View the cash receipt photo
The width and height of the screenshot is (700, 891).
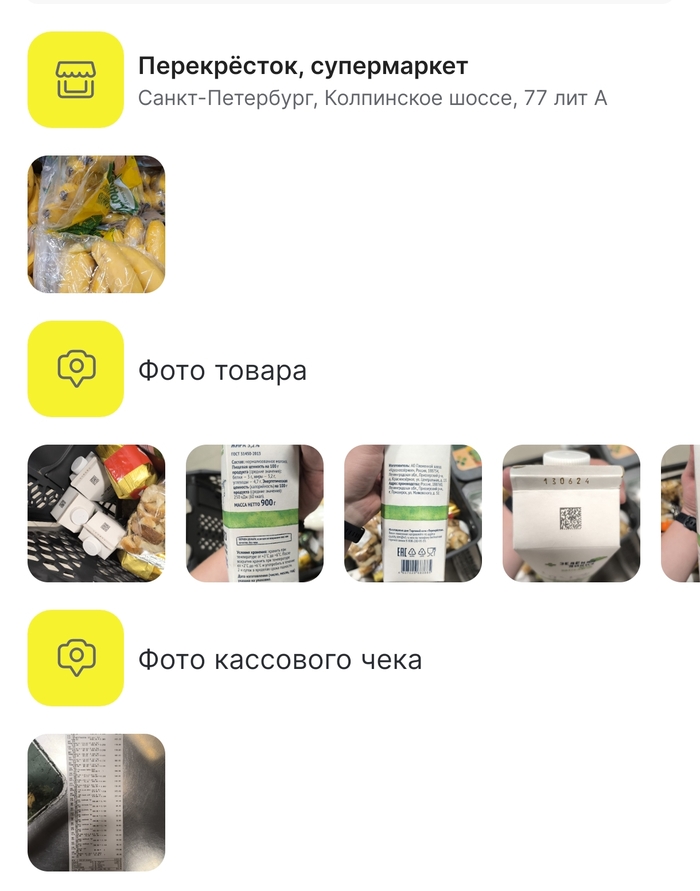(96, 802)
